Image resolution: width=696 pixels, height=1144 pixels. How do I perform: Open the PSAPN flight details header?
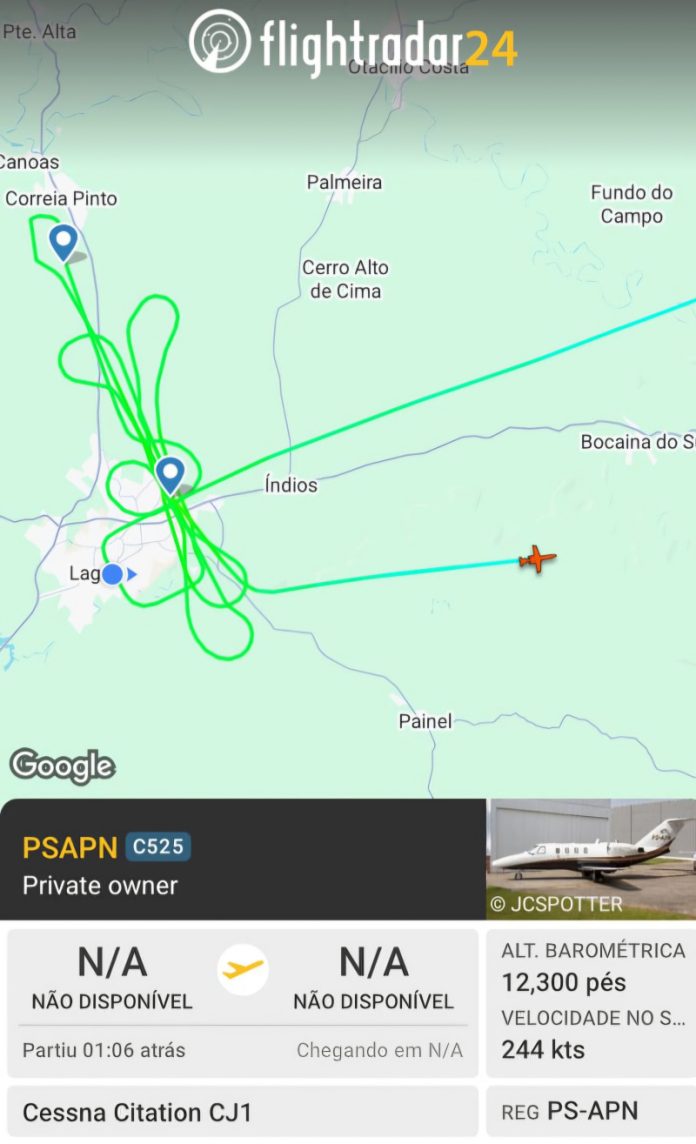[x=243, y=859]
